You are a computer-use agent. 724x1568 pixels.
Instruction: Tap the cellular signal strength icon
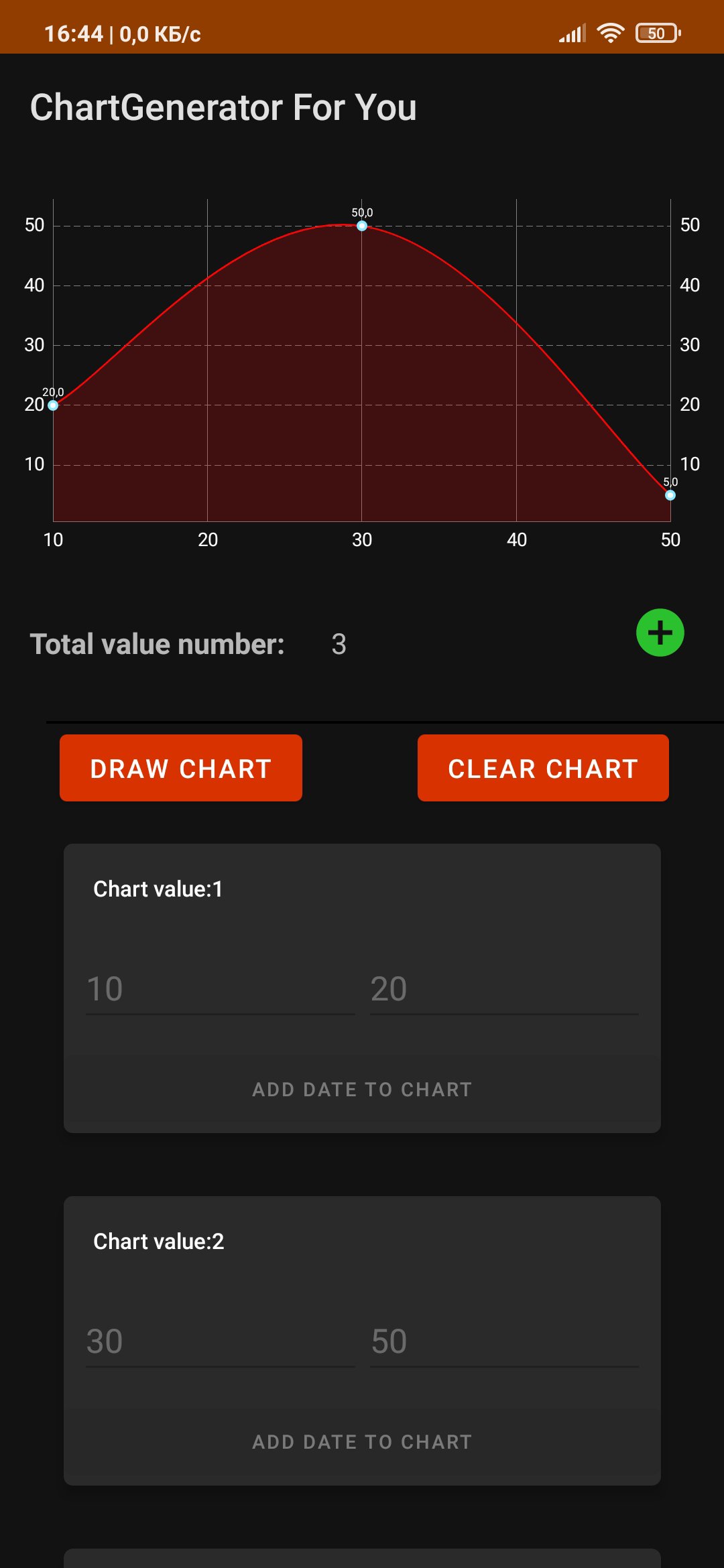571,32
